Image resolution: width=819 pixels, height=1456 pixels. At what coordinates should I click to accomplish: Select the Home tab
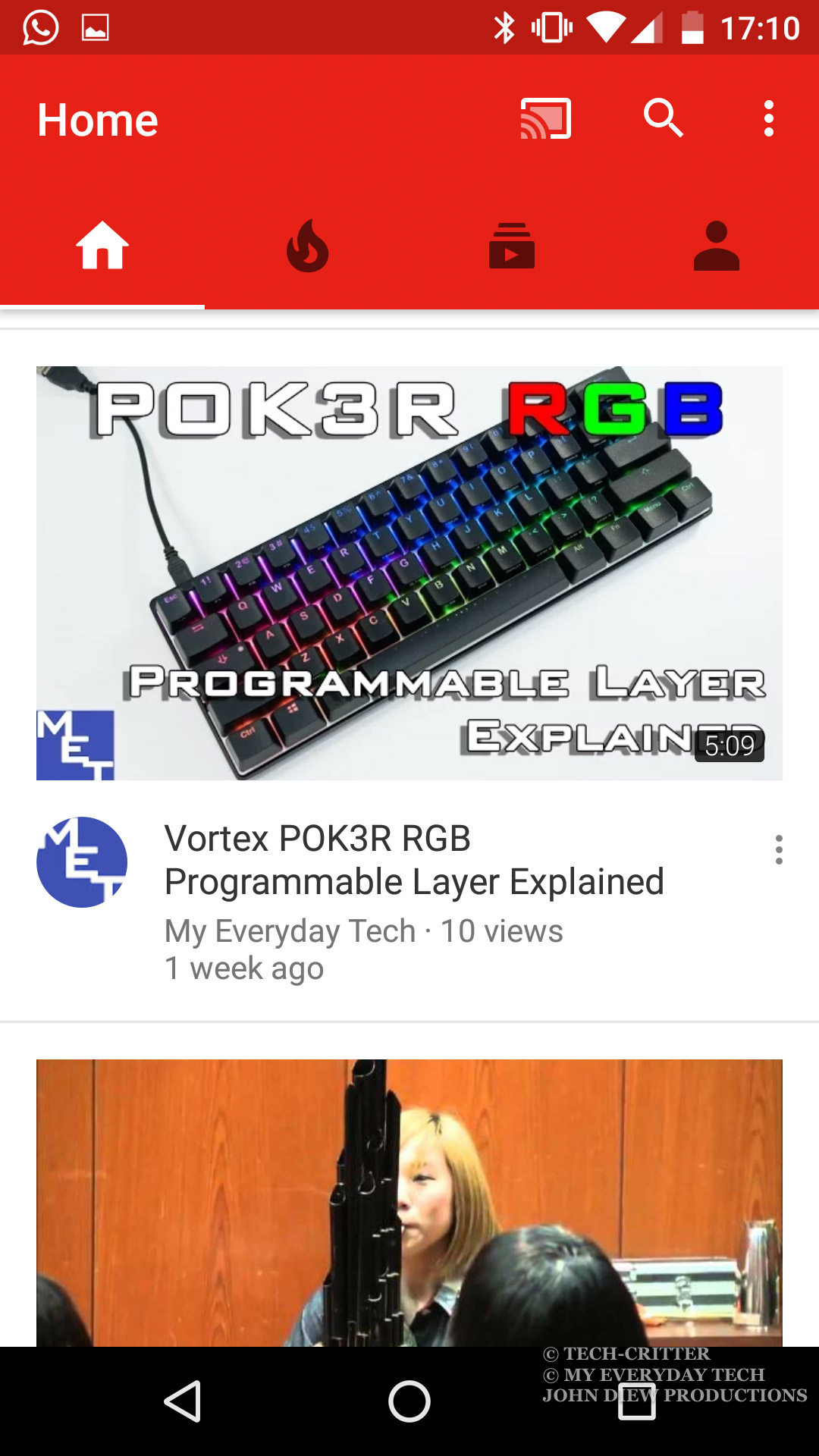click(102, 246)
